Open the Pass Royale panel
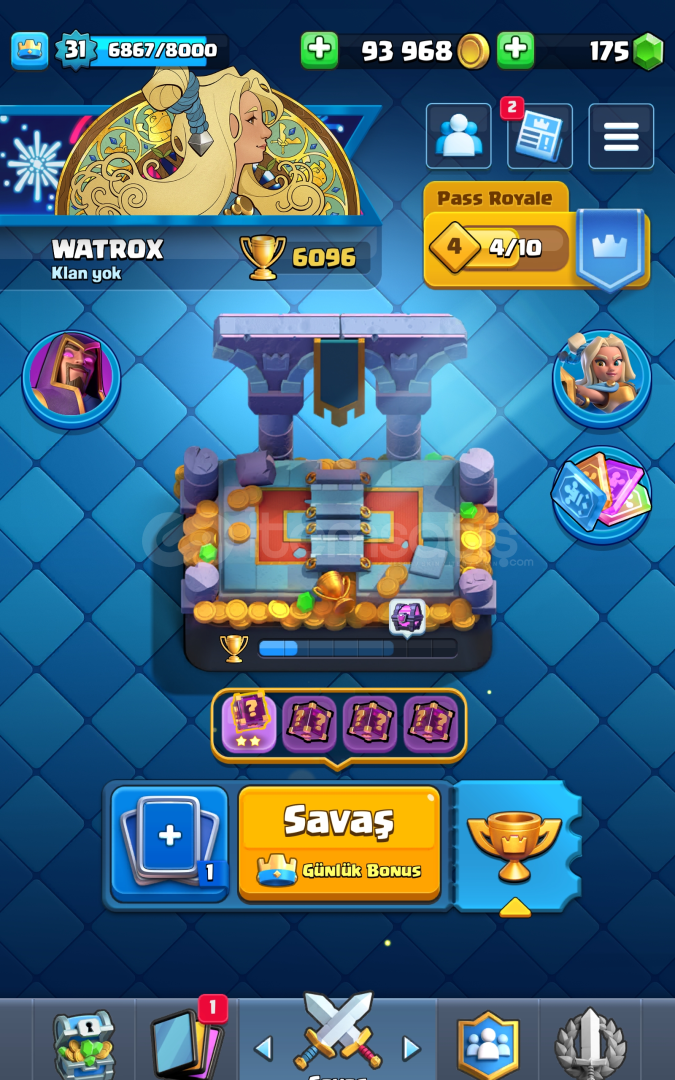The width and height of the screenshot is (675, 1080). click(x=536, y=238)
